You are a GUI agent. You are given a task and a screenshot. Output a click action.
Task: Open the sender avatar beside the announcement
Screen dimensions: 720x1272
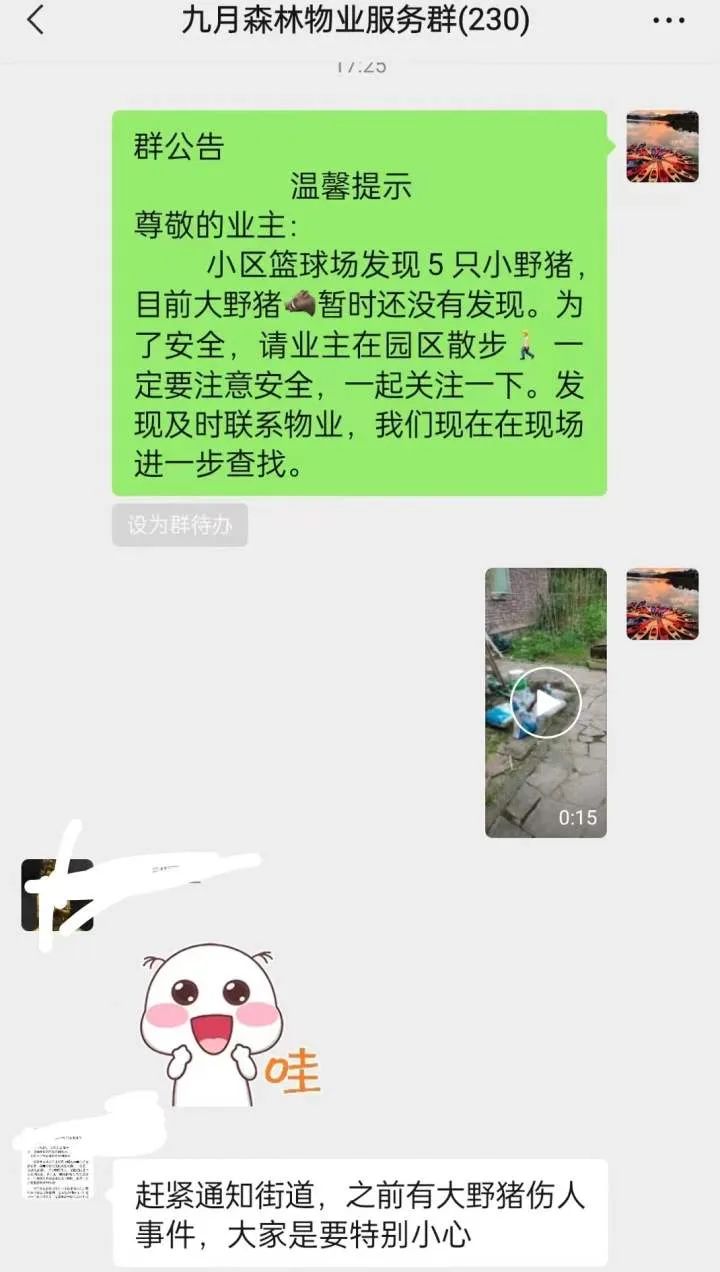(662, 146)
